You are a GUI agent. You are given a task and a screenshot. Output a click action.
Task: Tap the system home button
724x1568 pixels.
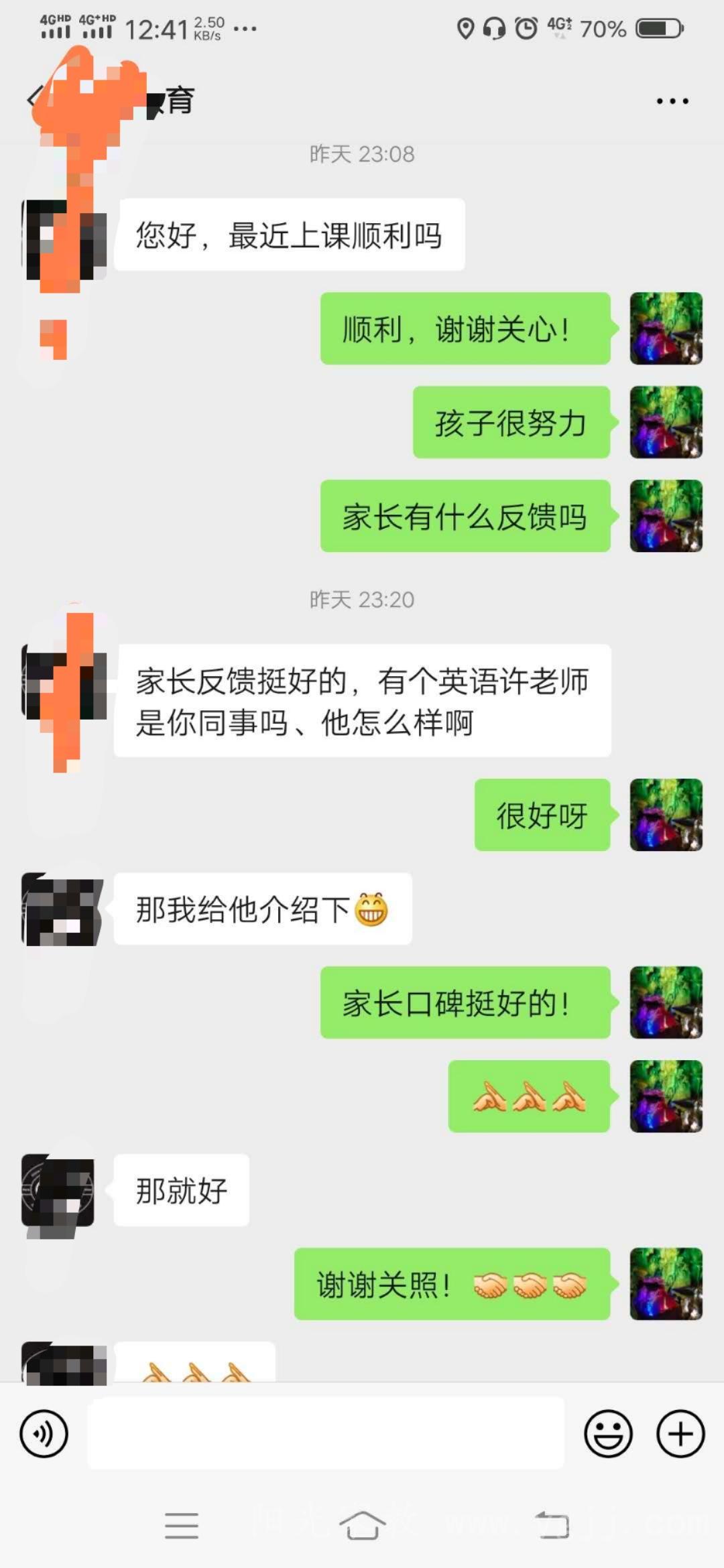pos(362,1526)
